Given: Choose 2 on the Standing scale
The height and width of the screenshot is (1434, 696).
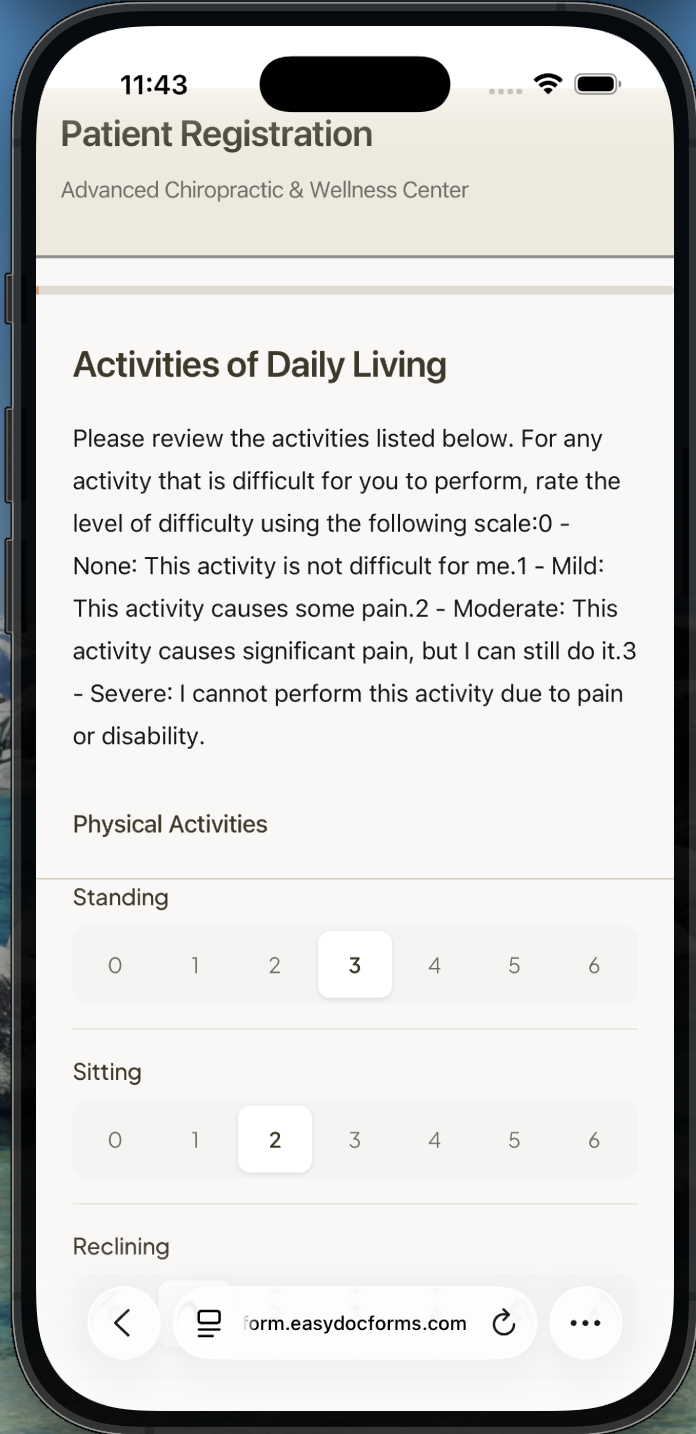Looking at the screenshot, I should [275, 965].
